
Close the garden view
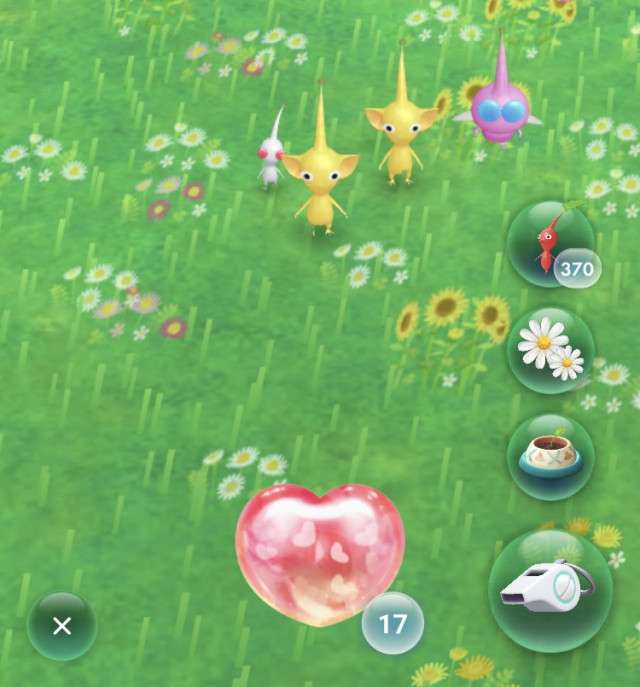click(62, 626)
